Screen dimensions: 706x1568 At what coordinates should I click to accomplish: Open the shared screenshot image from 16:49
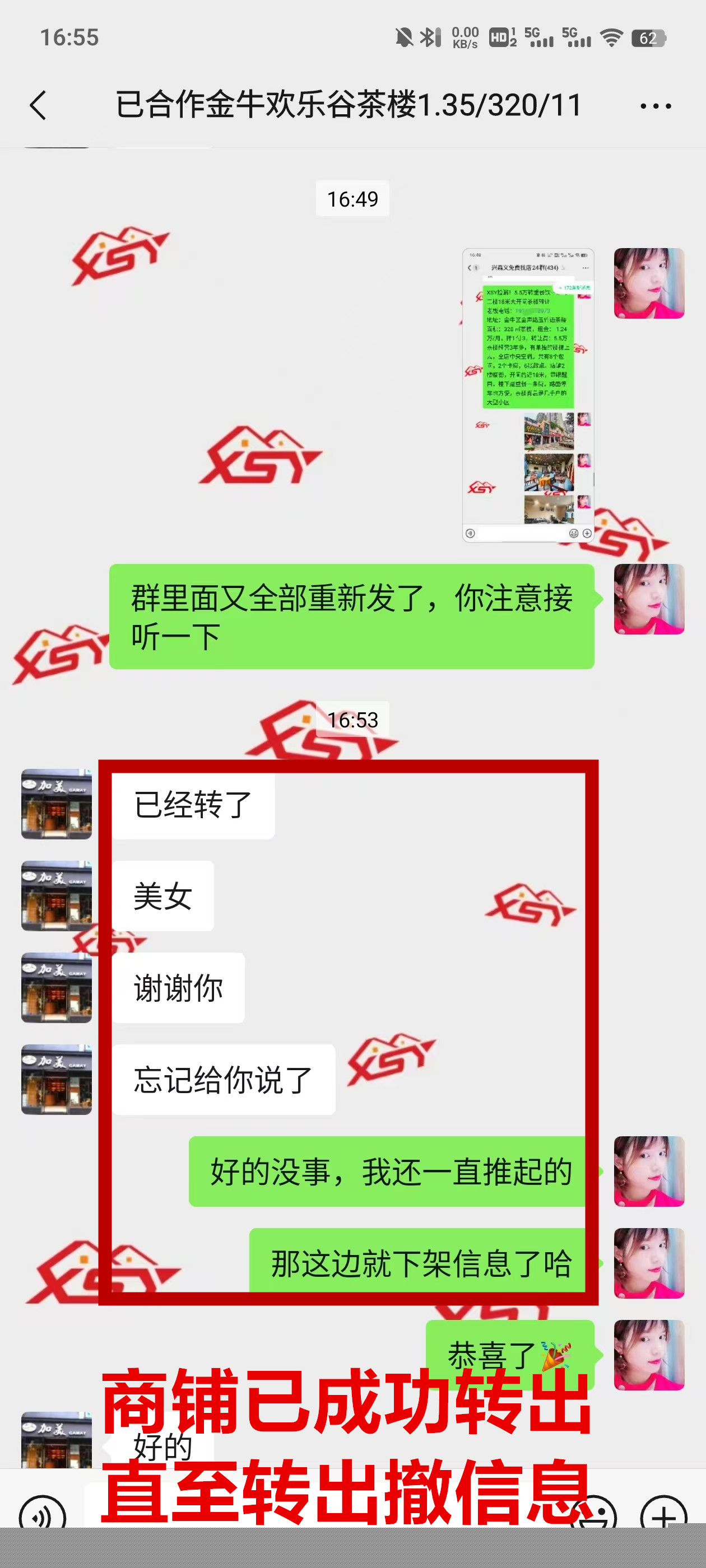(527, 394)
